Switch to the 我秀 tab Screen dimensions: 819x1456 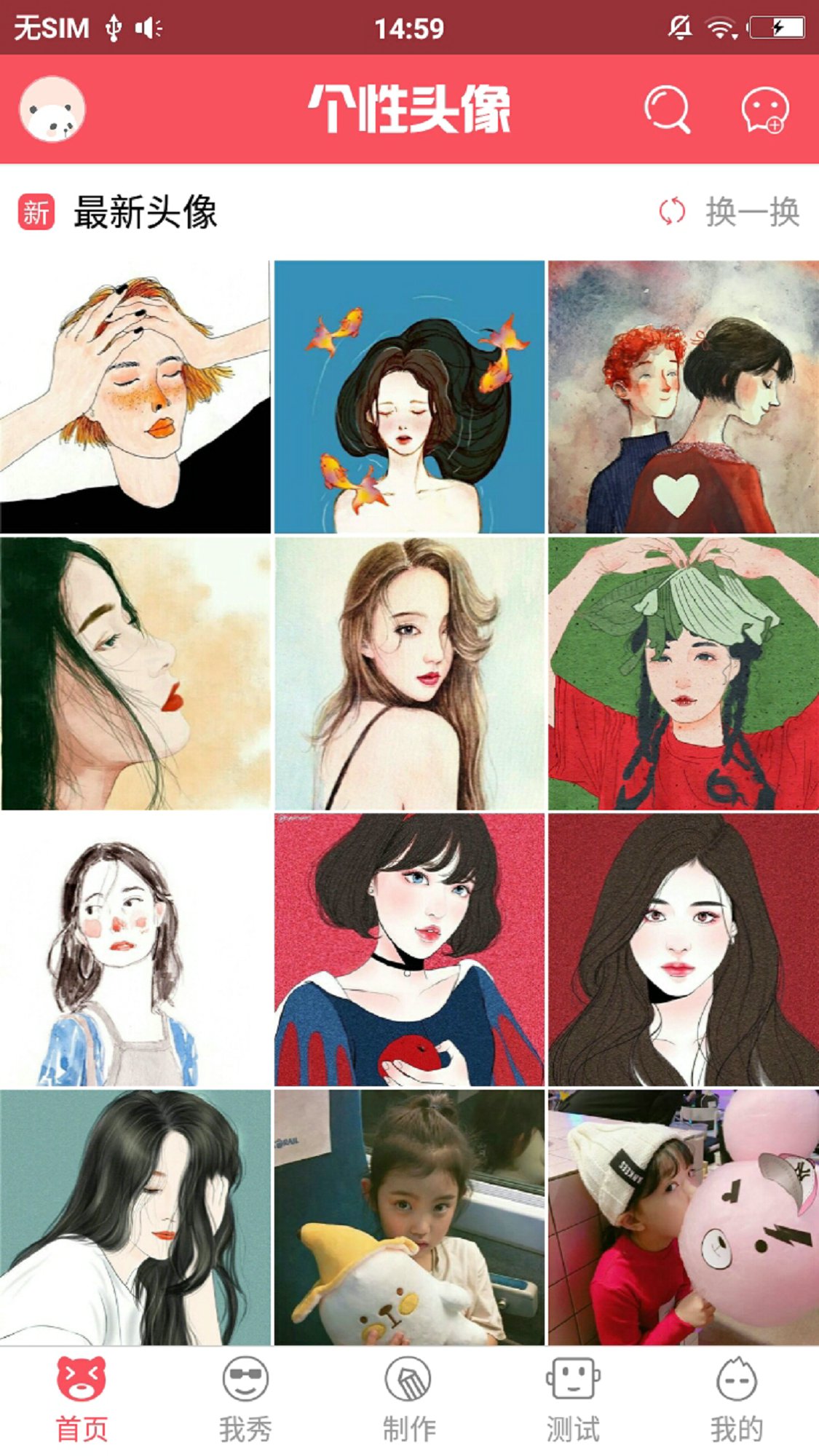pyautogui.click(x=245, y=1398)
